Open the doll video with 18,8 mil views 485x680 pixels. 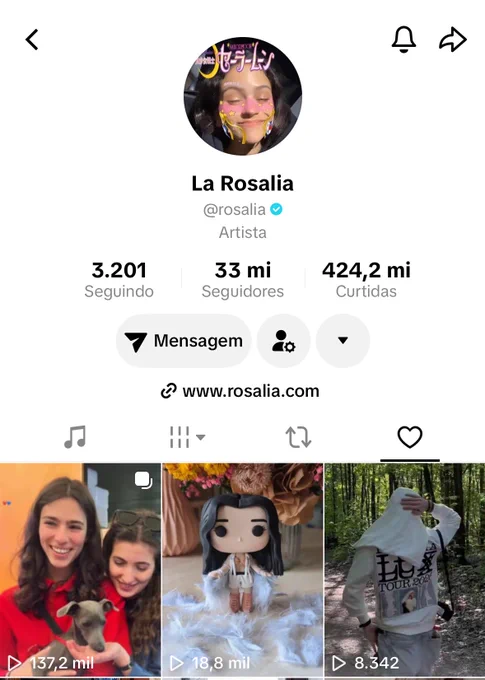(x=243, y=569)
